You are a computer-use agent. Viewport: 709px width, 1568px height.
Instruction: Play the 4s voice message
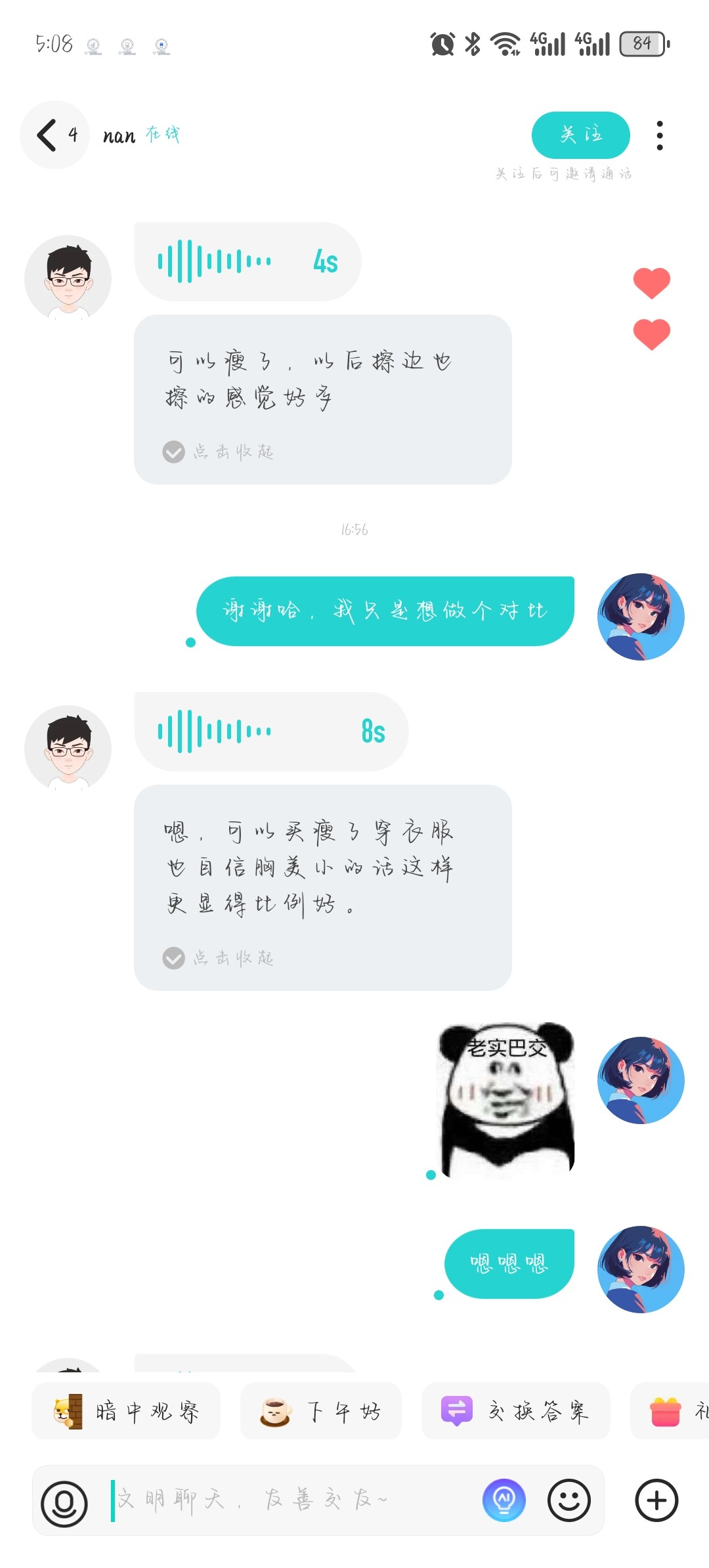pos(247,261)
